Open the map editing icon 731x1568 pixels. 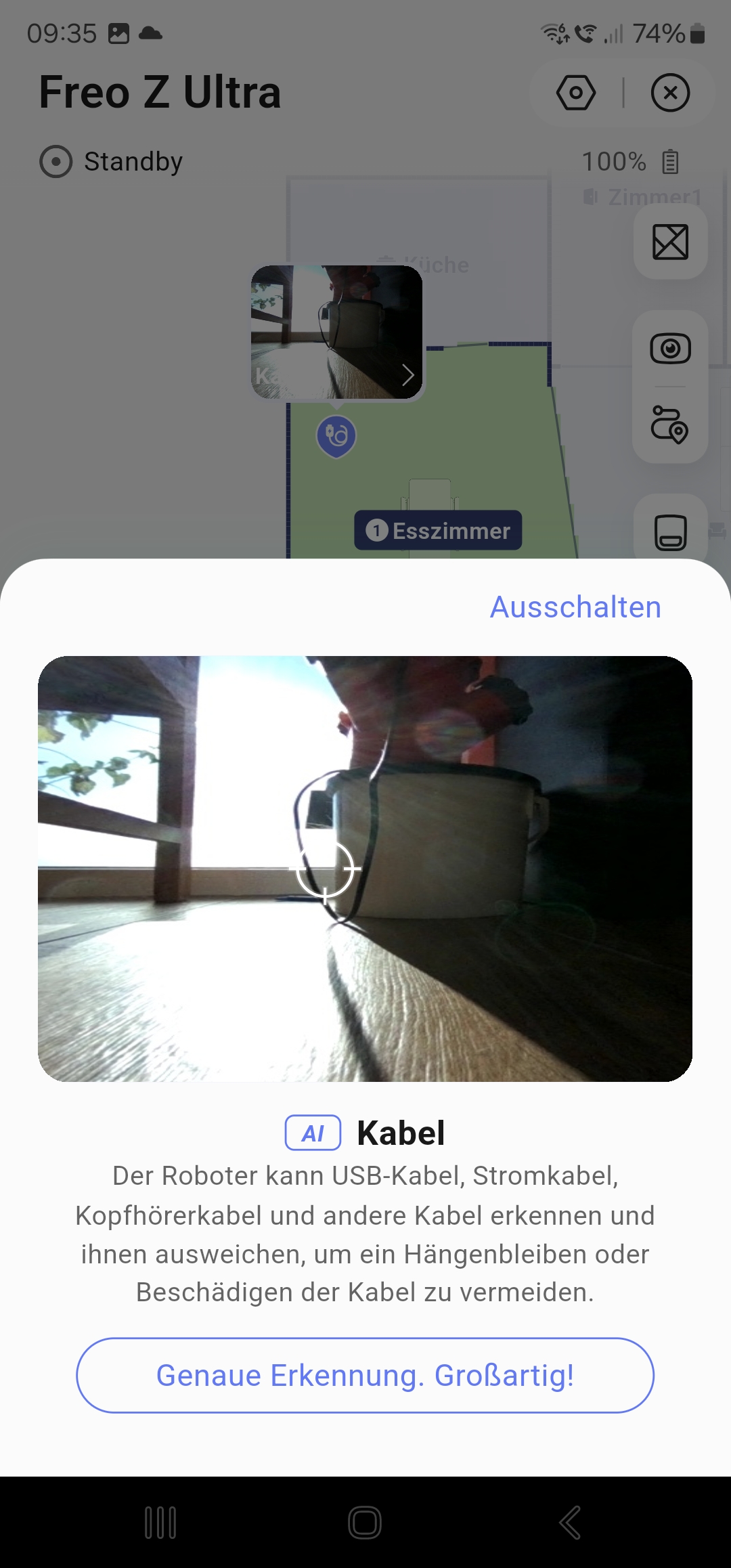[x=670, y=242]
